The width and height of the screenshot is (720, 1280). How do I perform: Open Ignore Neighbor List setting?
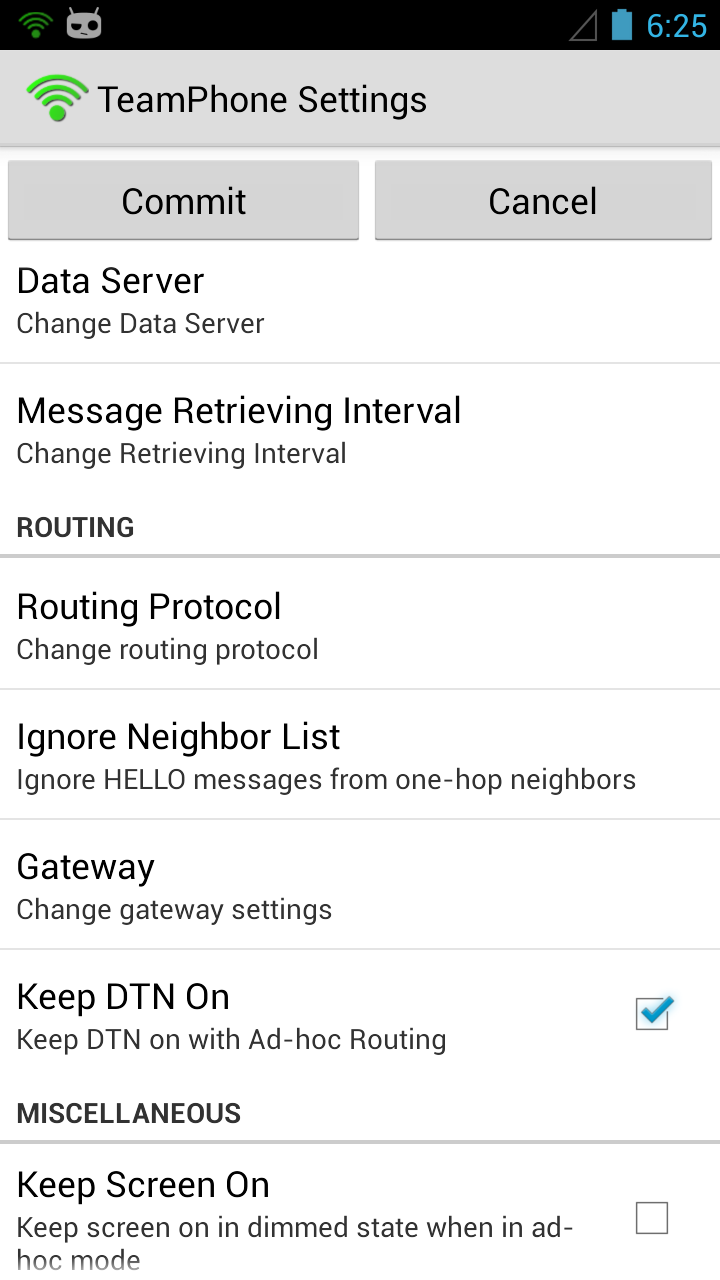(360, 756)
